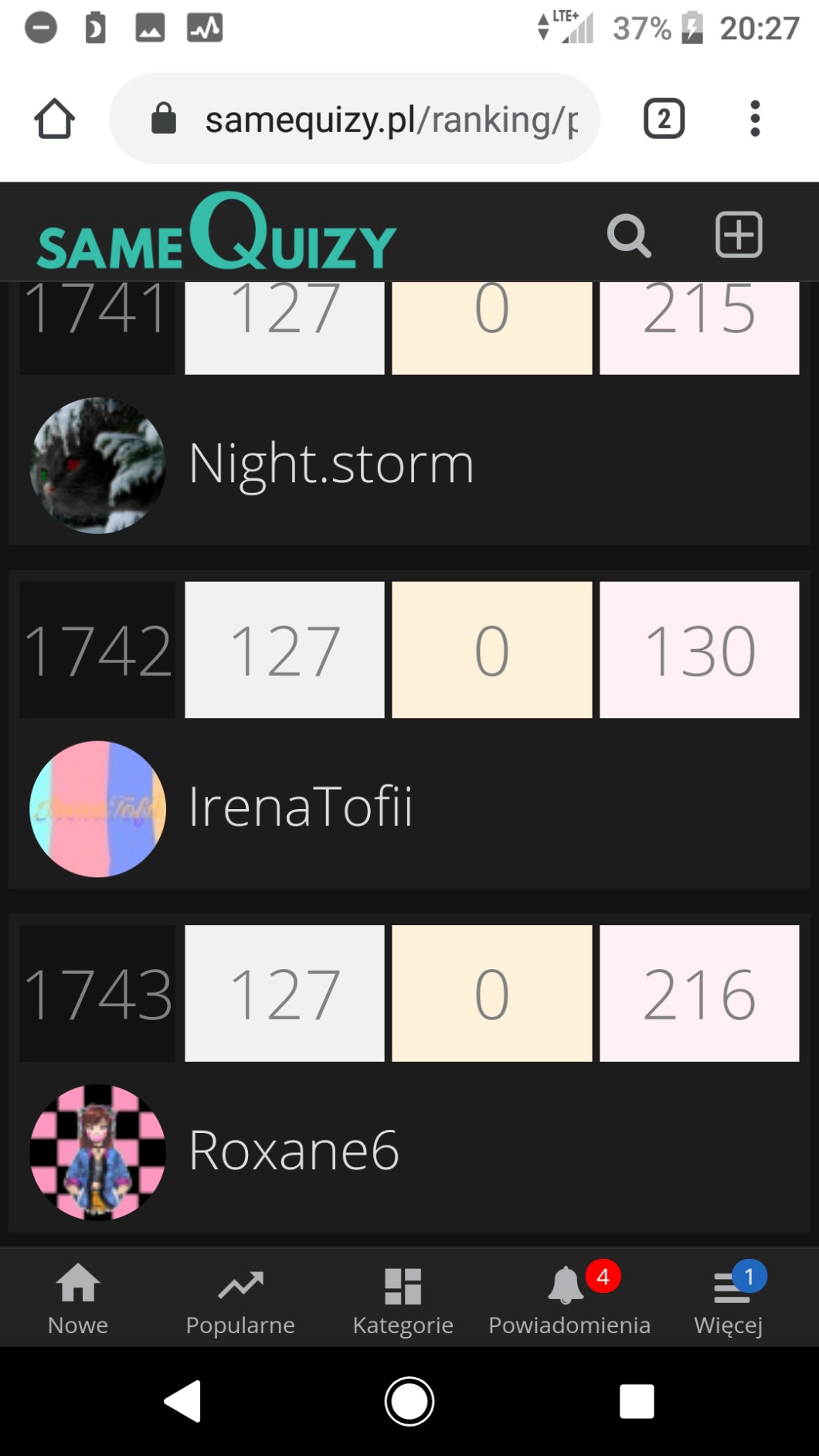This screenshot has width=819, height=1456.
Task: Tap the system back button
Action: pos(183,1401)
